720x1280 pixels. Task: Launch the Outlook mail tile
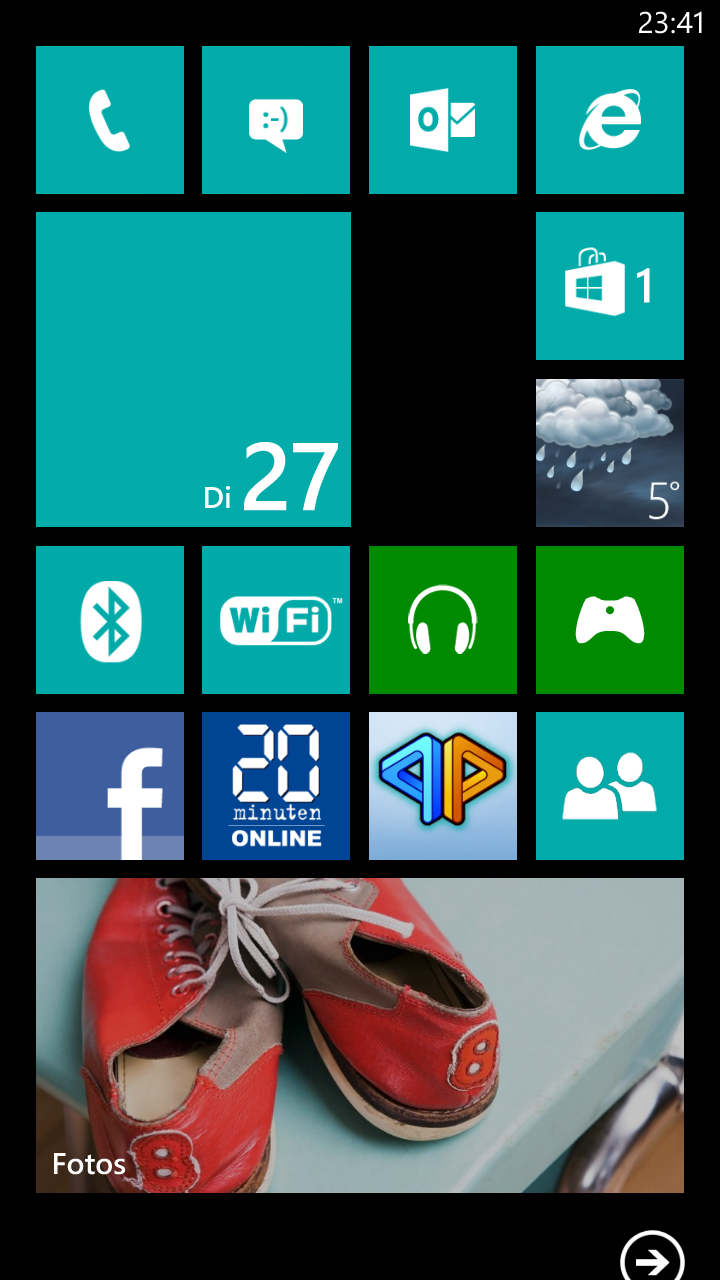[x=443, y=120]
